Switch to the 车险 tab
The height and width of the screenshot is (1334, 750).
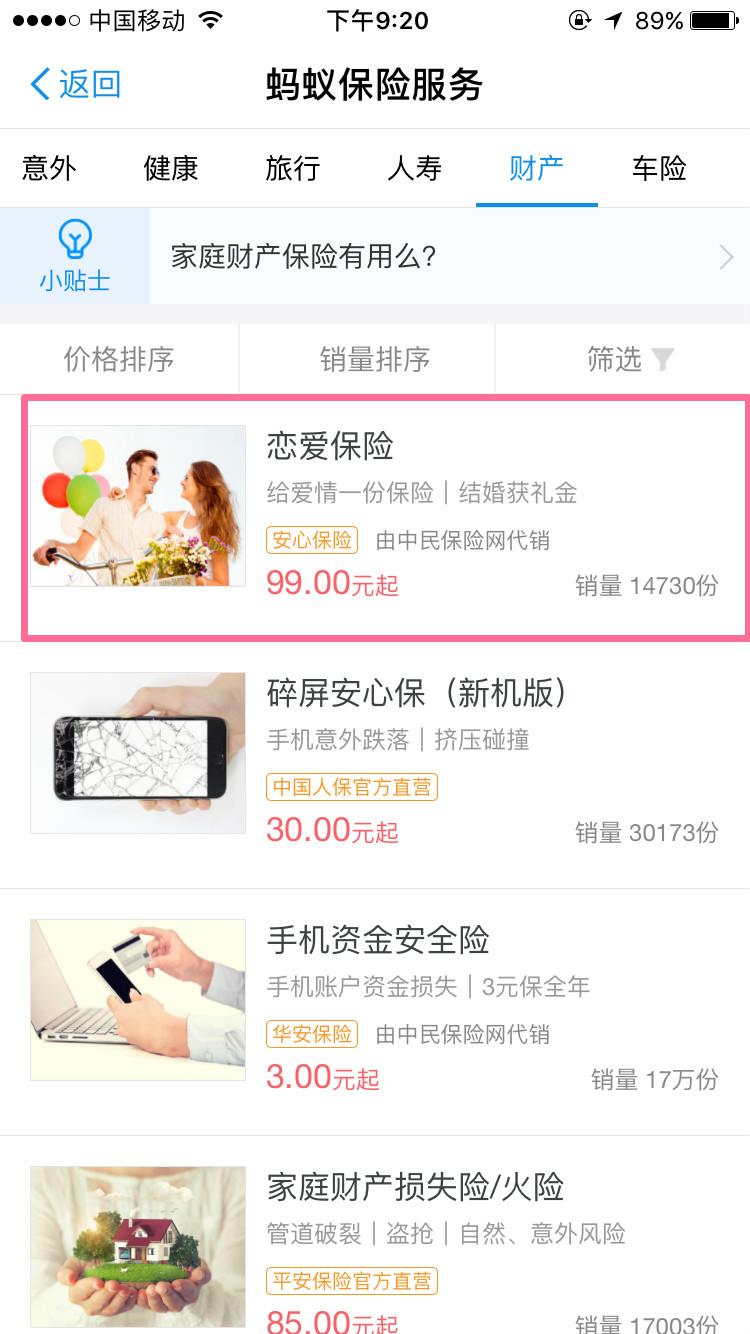click(x=659, y=168)
